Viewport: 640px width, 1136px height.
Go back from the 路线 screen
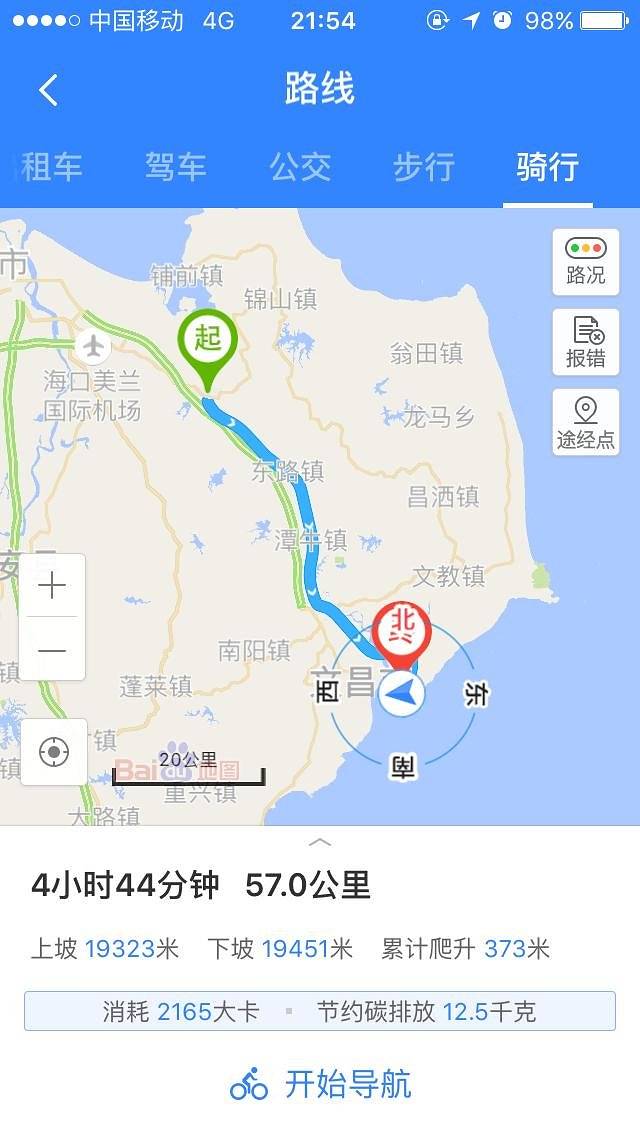(48, 90)
